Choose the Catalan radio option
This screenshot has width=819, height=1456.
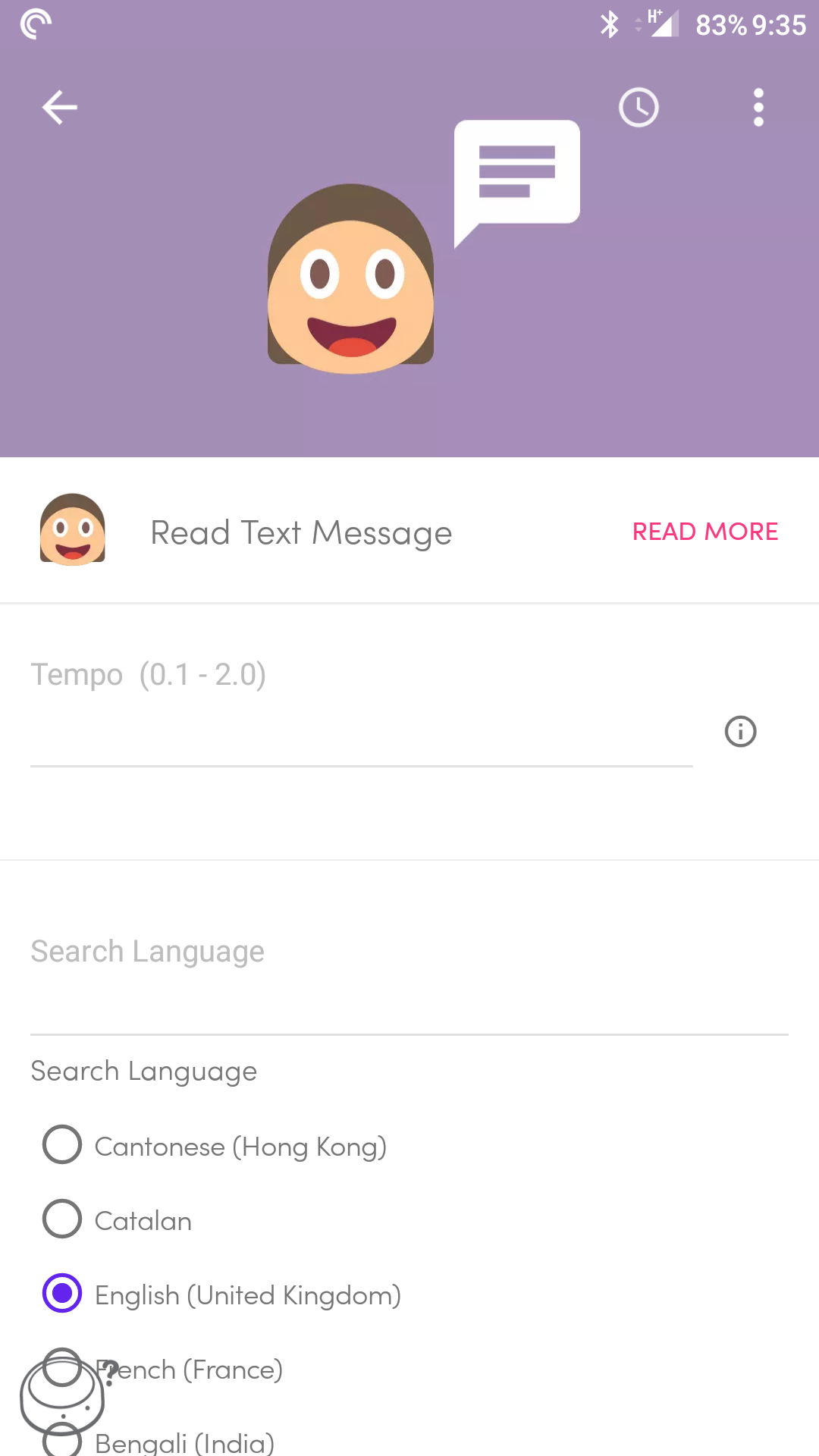(118, 1219)
